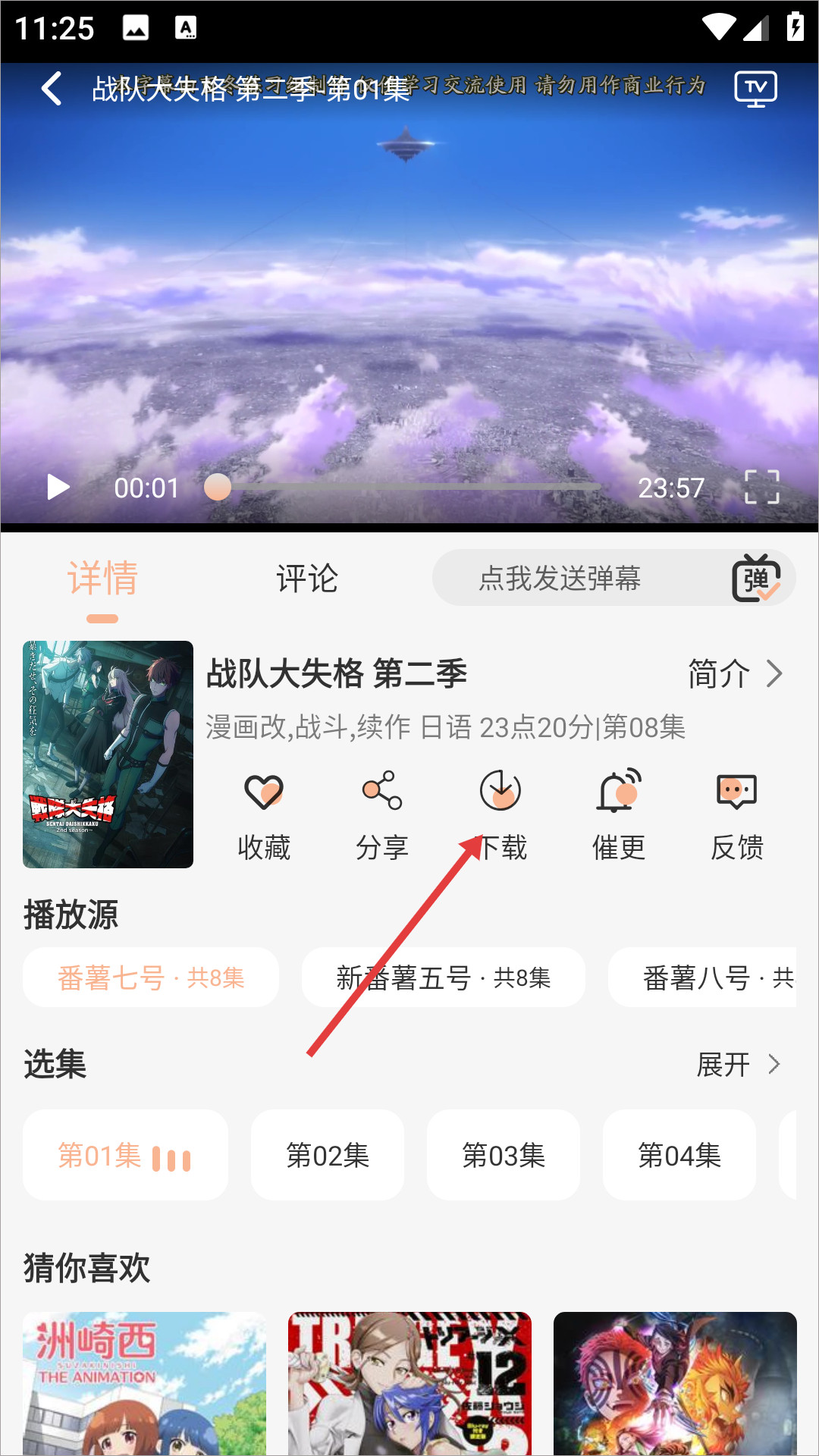Cast video with the TV icon
Screen dimensions: 819x1456
(x=756, y=89)
